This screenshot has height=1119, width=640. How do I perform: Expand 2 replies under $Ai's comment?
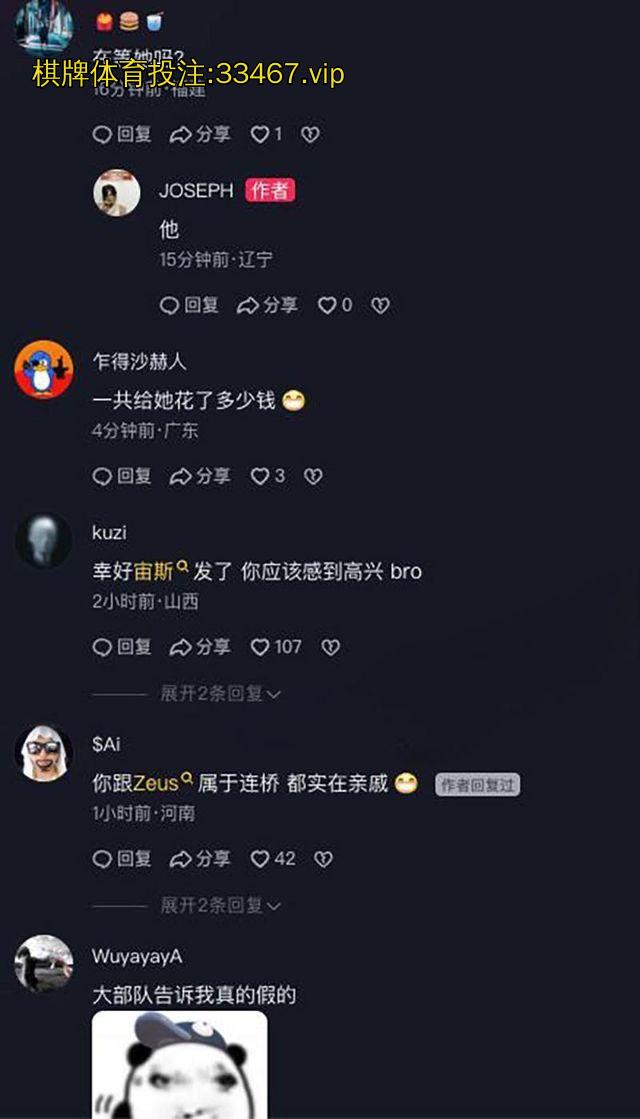point(220,905)
